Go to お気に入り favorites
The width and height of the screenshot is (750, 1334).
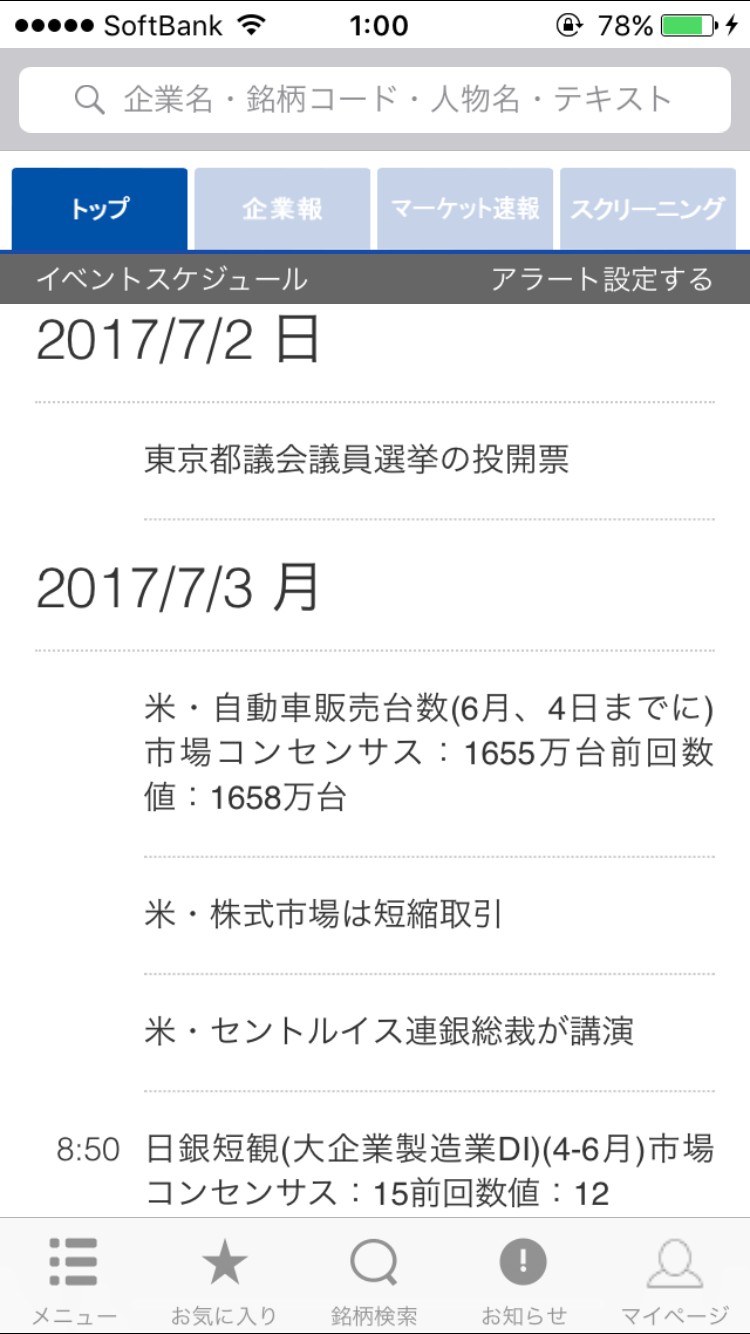coord(224,1278)
